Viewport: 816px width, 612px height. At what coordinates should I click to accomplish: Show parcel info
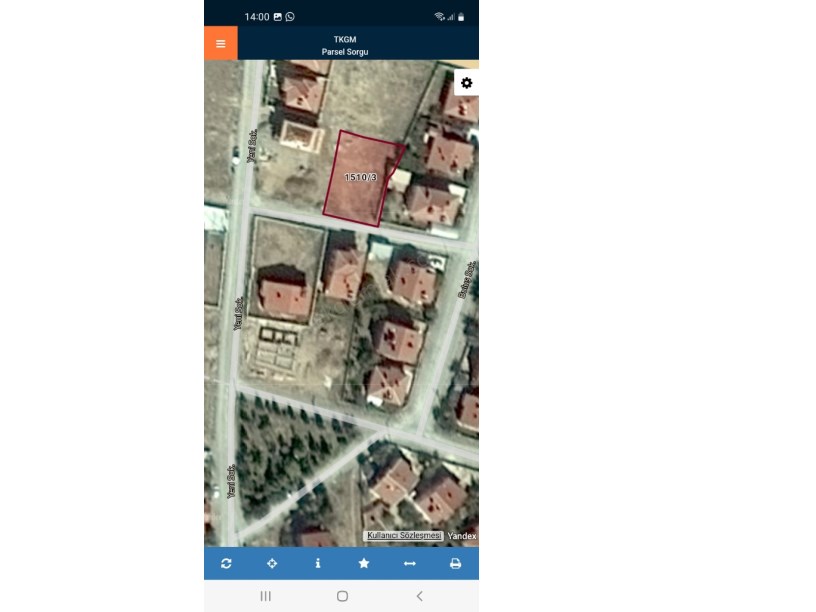(318, 563)
